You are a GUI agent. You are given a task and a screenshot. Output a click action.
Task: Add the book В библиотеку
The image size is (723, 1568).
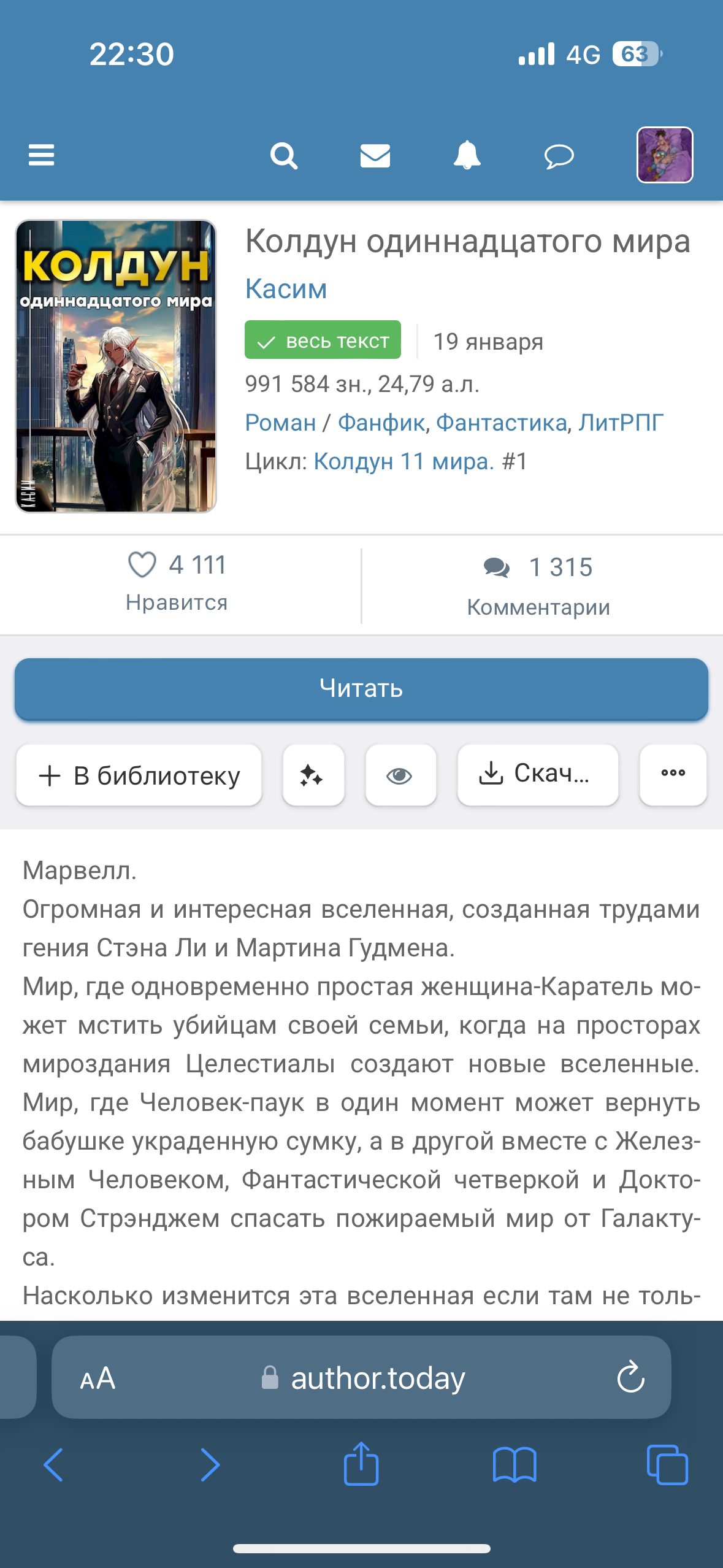point(139,775)
